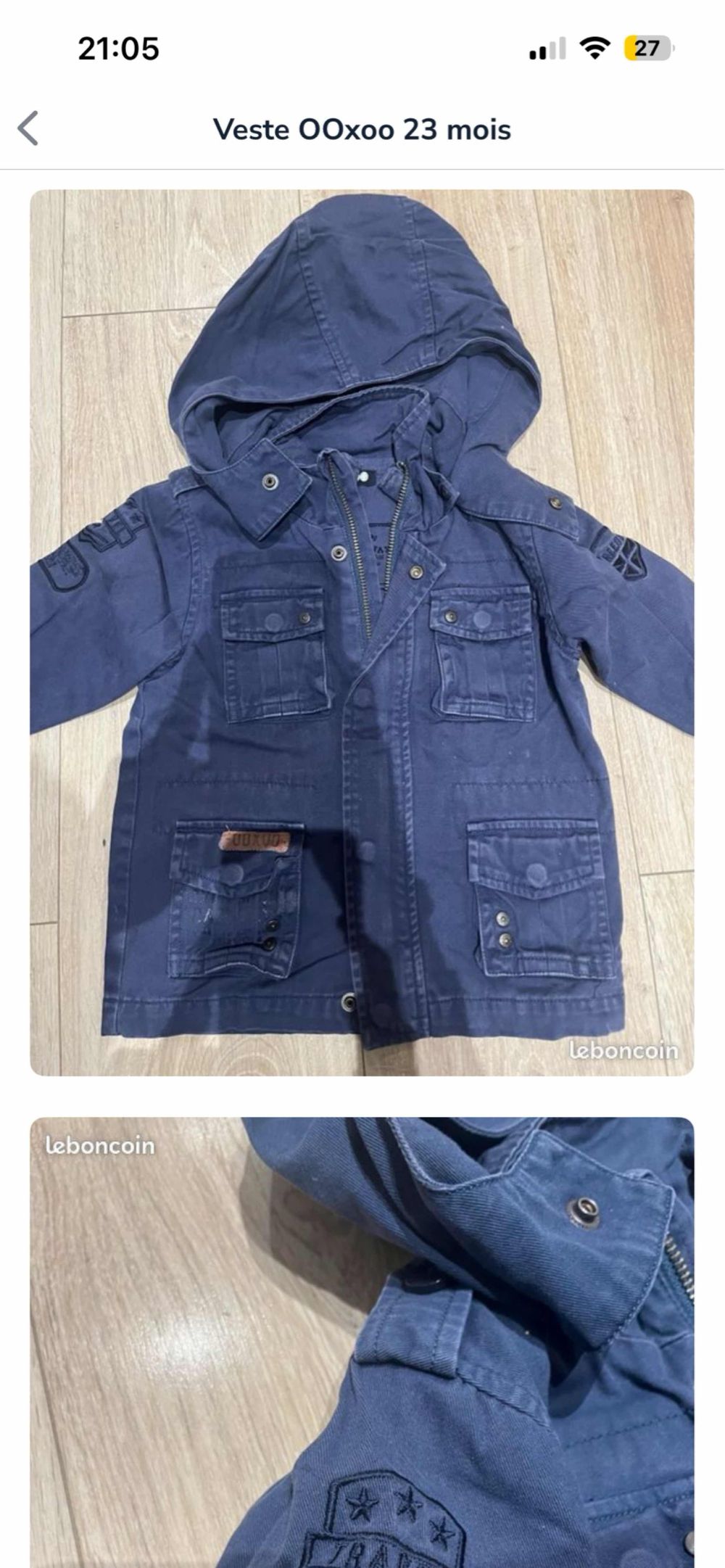Open the second close-up jacket photo
The width and height of the screenshot is (725, 1568).
point(361,1342)
